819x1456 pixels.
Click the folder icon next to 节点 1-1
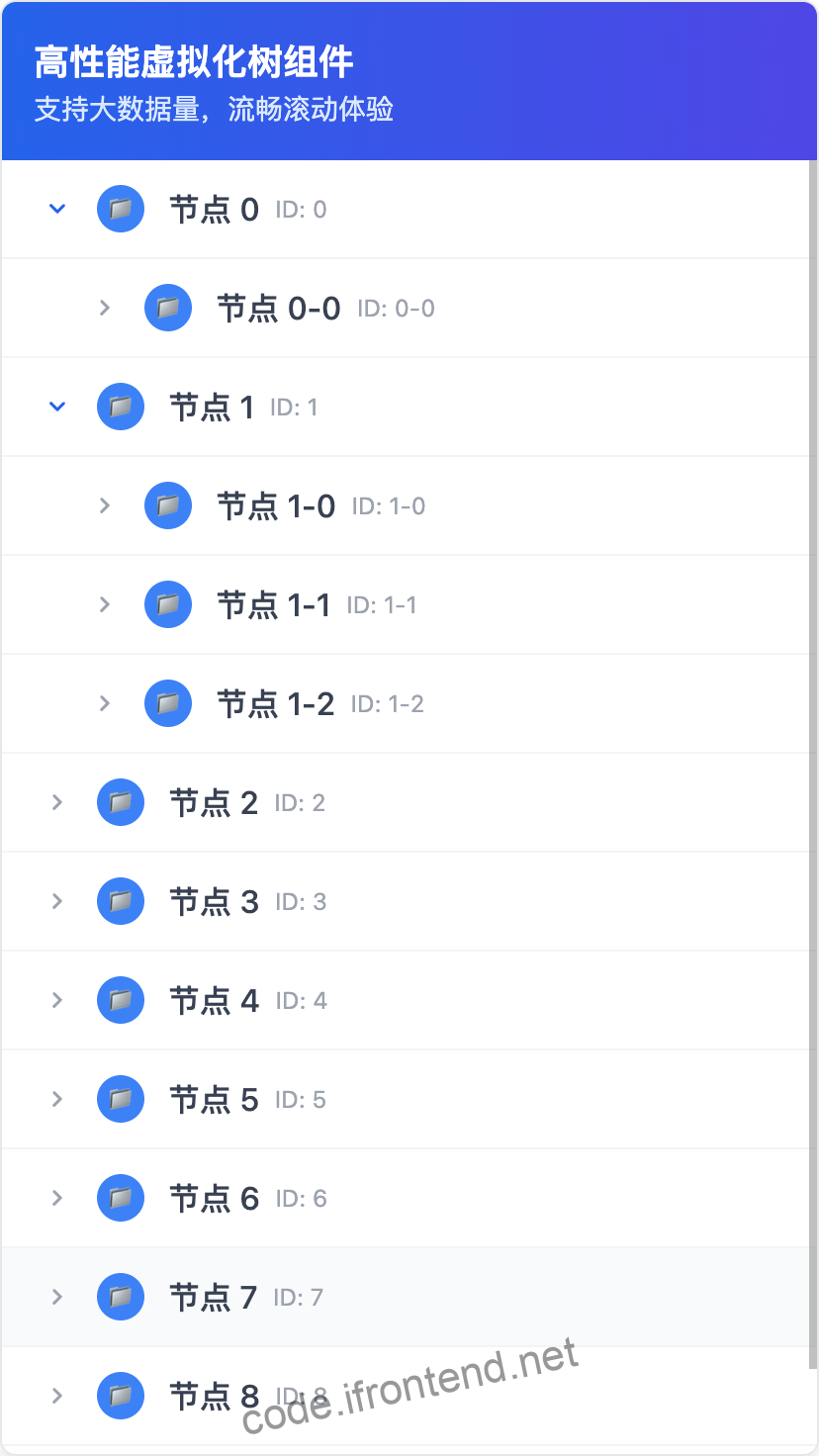tap(168, 604)
